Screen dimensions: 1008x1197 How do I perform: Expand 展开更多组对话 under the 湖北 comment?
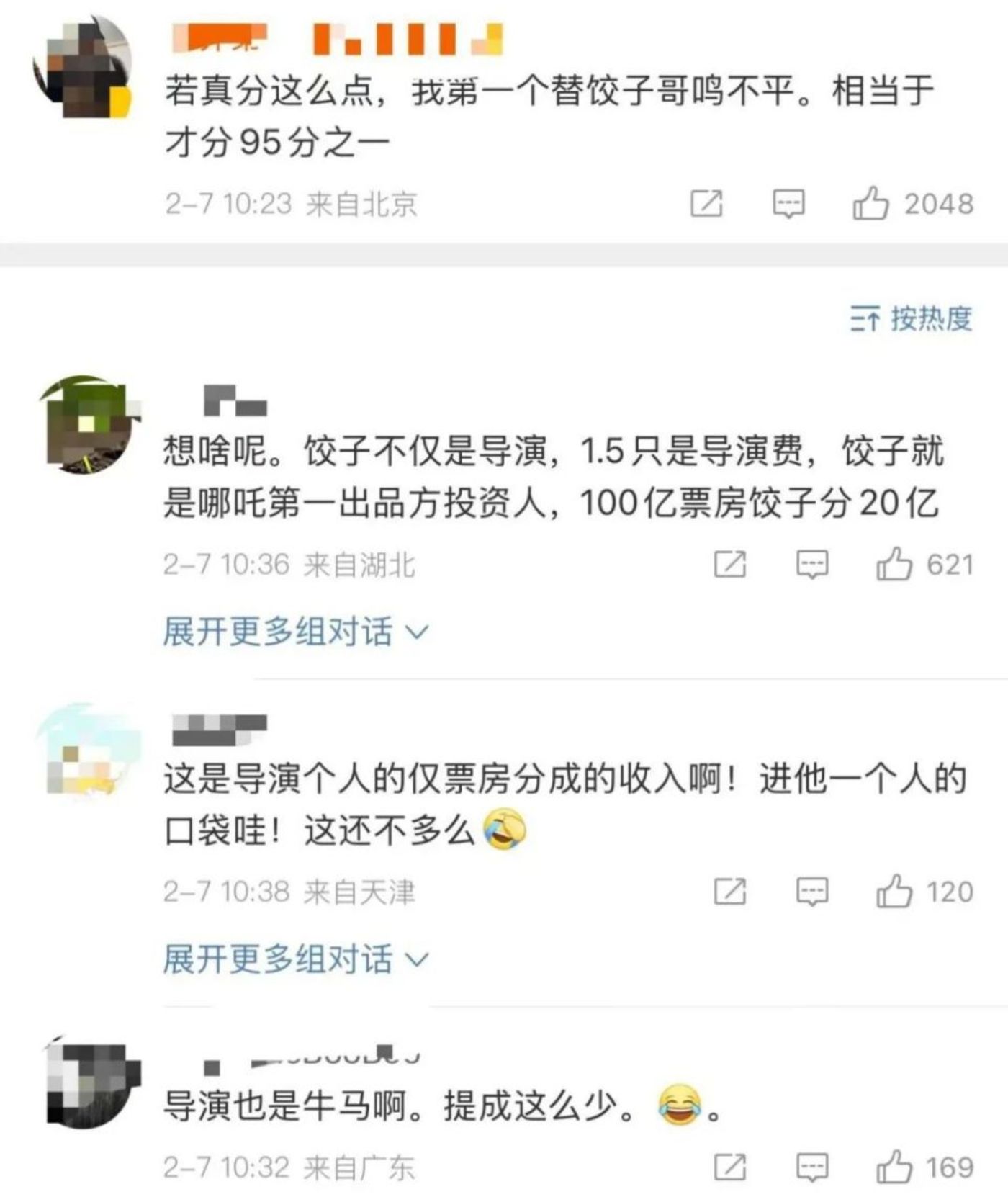(x=295, y=632)
